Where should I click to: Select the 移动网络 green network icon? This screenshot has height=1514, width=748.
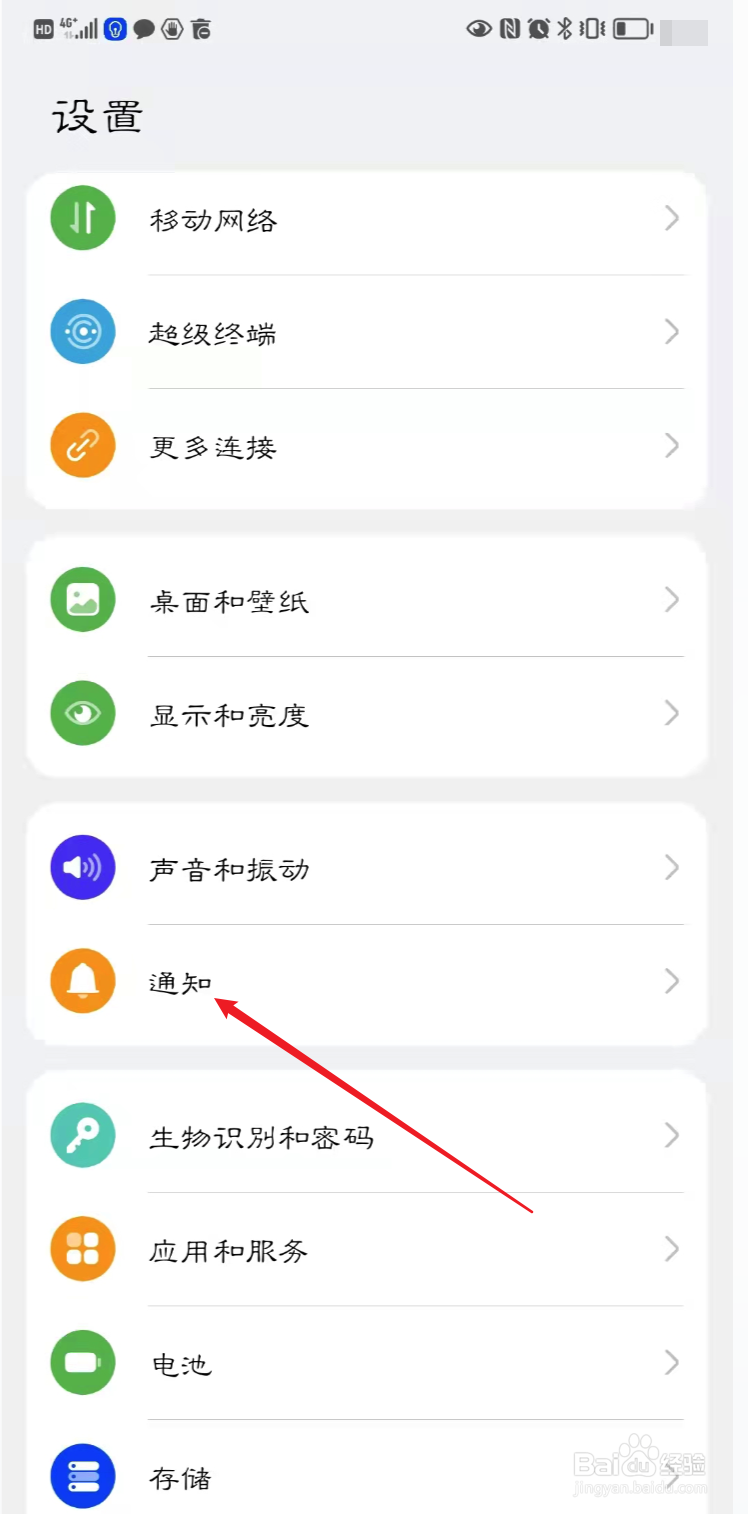click(x=82, y=218)
